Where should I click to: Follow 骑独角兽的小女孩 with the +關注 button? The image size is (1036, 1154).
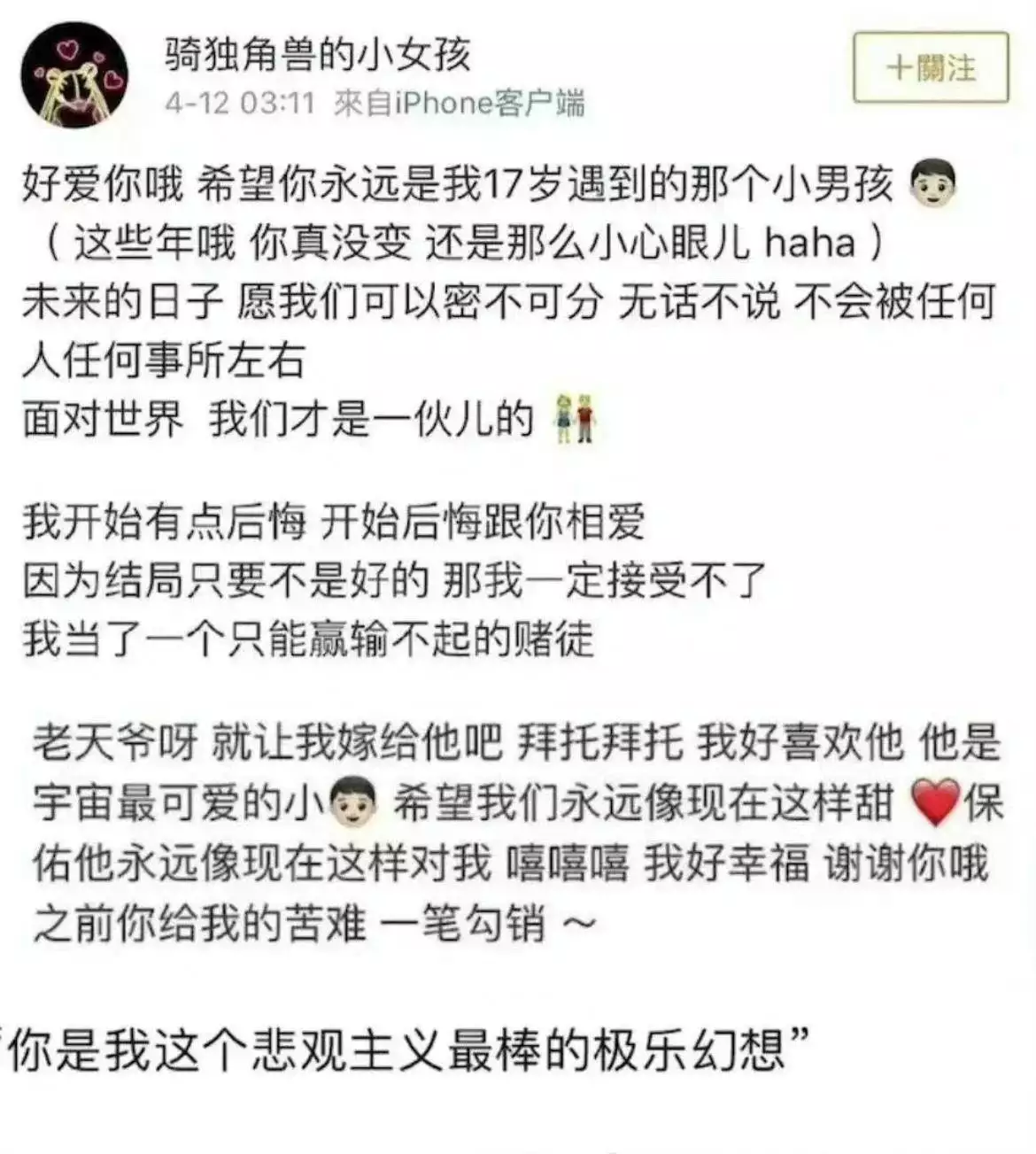coord(930,68)
